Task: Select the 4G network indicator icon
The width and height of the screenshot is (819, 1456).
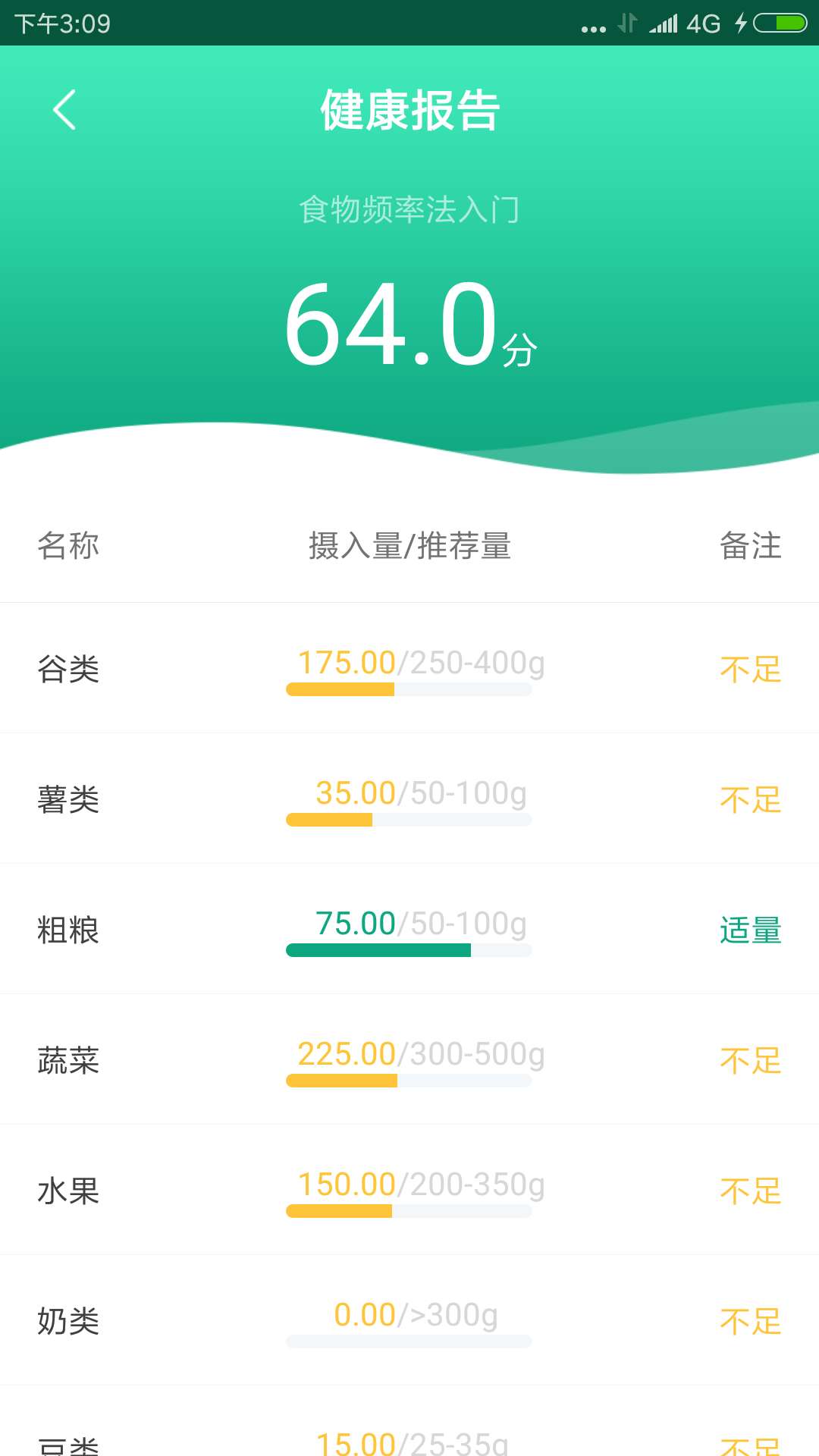Action: [x=703, y=24]
